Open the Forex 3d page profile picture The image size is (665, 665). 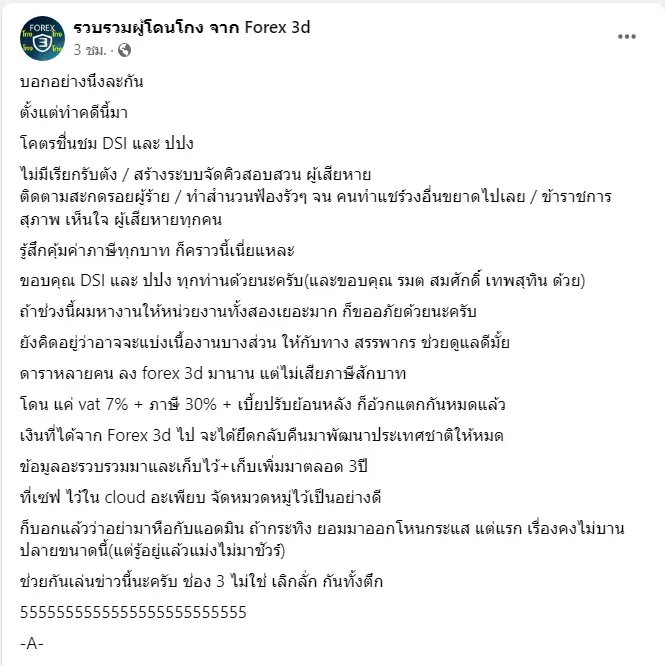pos(42,37)
